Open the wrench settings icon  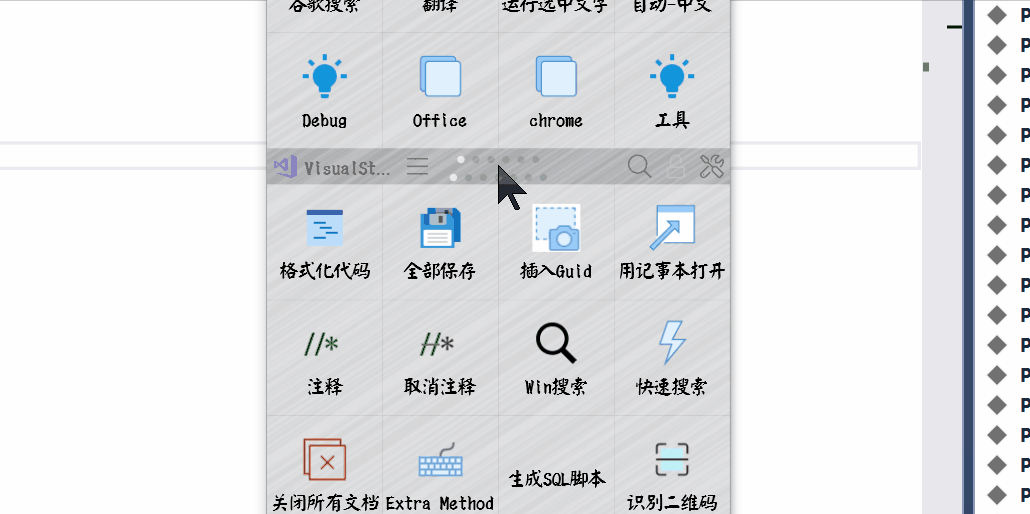coord(712,167)
